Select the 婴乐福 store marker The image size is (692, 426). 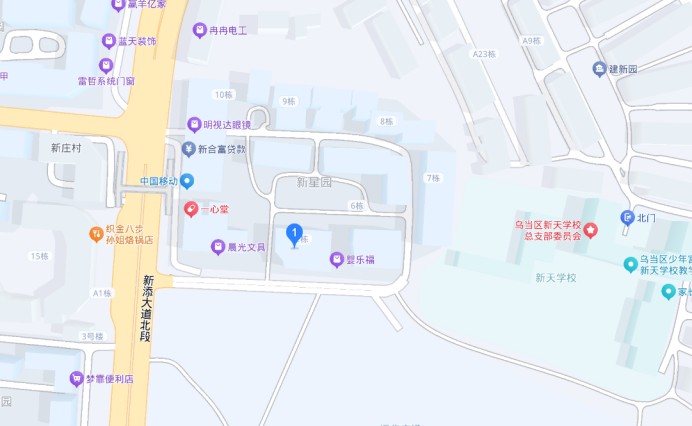[337, 260]
